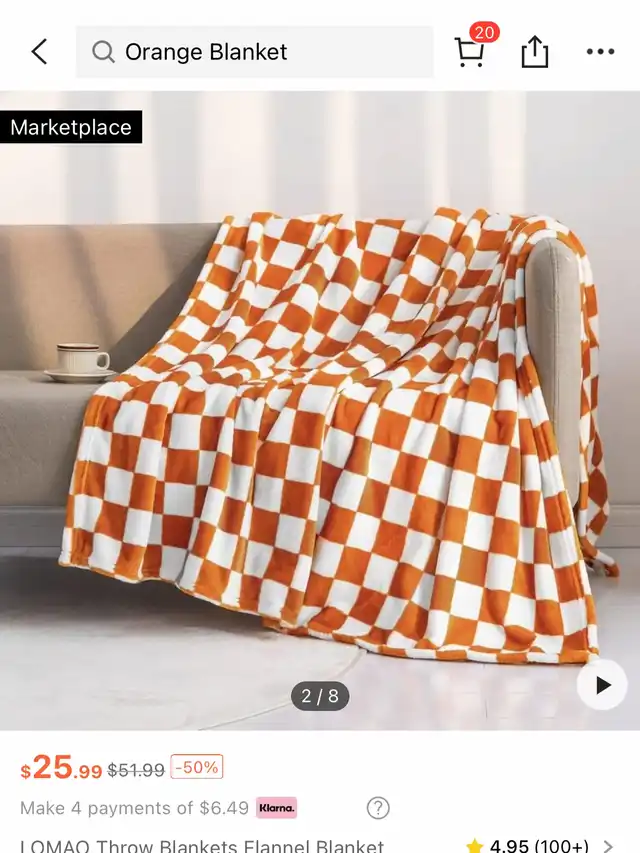Open the three-dot overflow menu
Screen dimensions: 640x853
pos(600,52)
